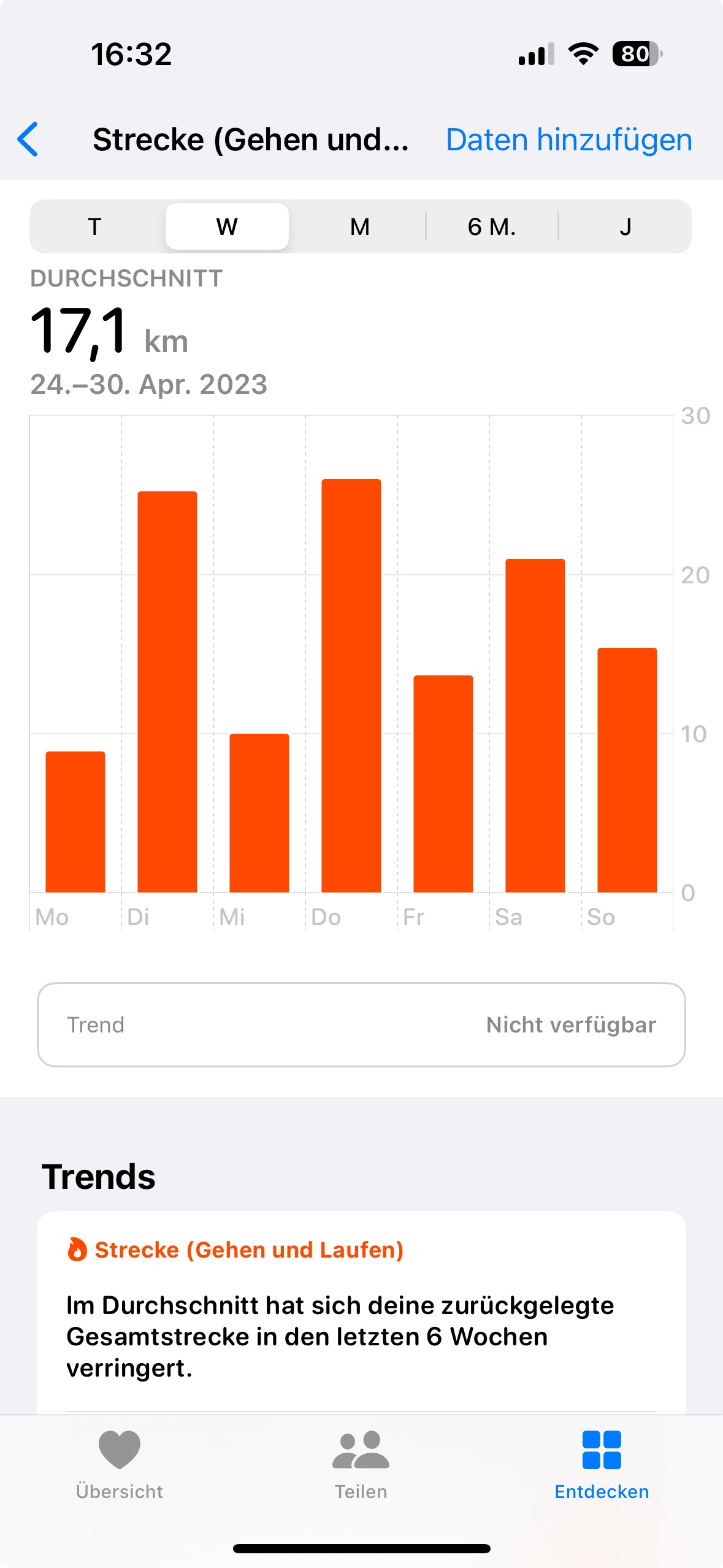Screen dimensions: 723x1568
Task: Switch to the J year view
Action: point(625,226)
